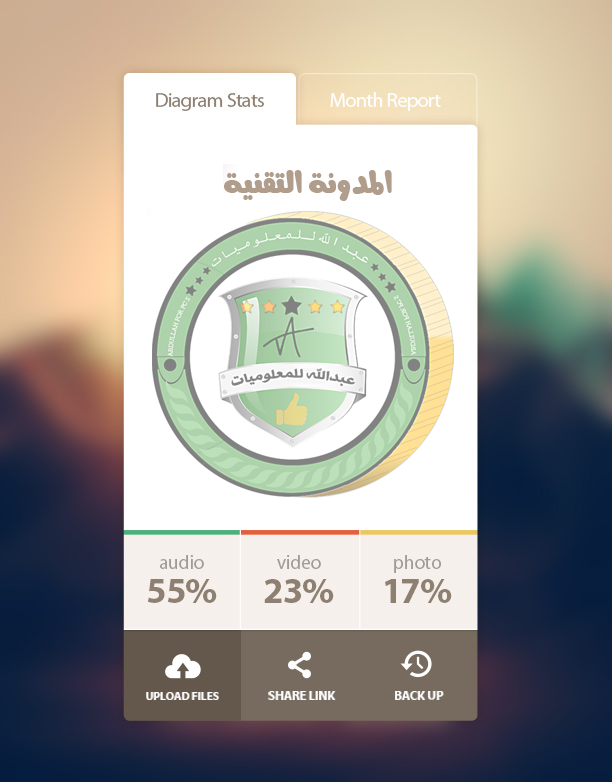Viewport: 612px width, 782px height.
Task: Select the Diagram Stats tab
Action: click(210, 100)
